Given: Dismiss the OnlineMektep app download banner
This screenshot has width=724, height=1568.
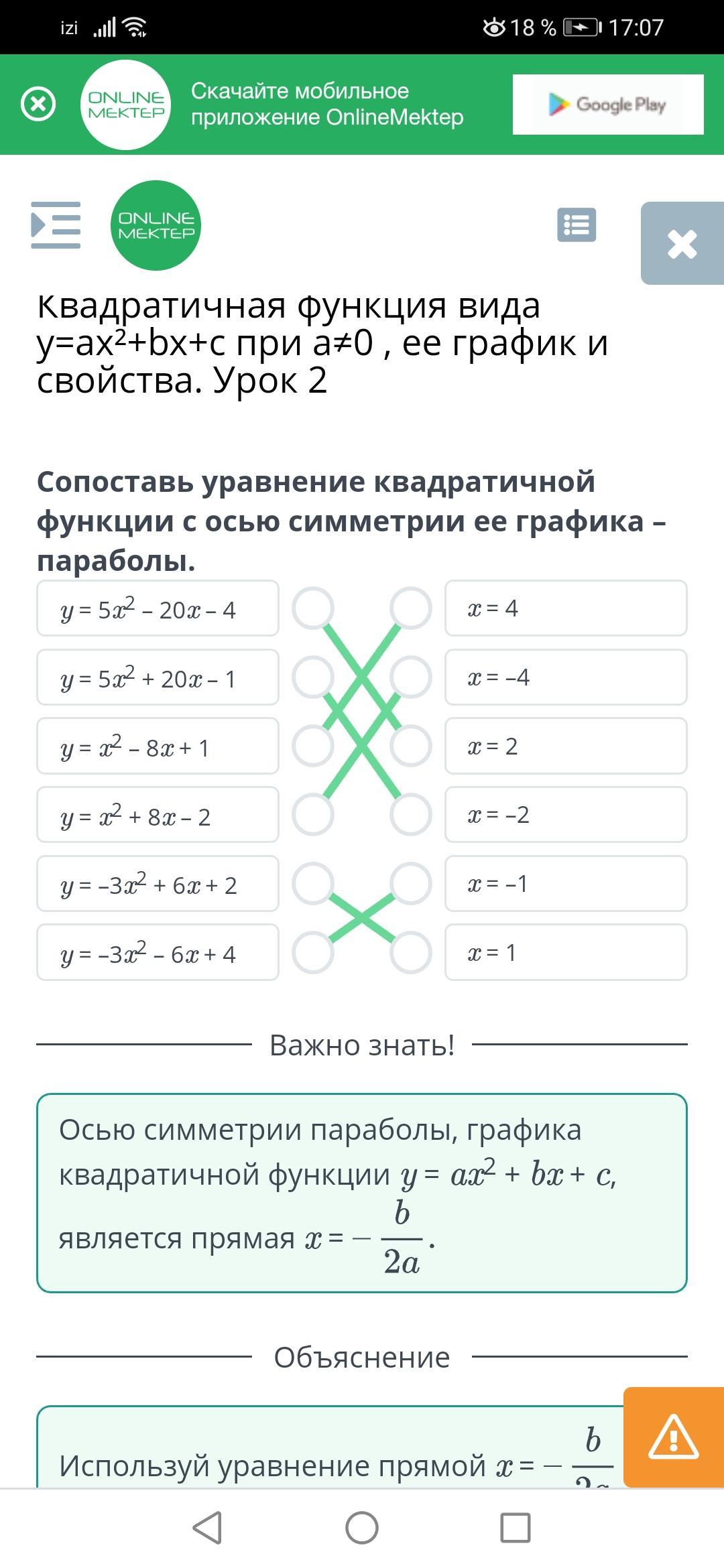Looking at the screenshot, I should 38,105.
